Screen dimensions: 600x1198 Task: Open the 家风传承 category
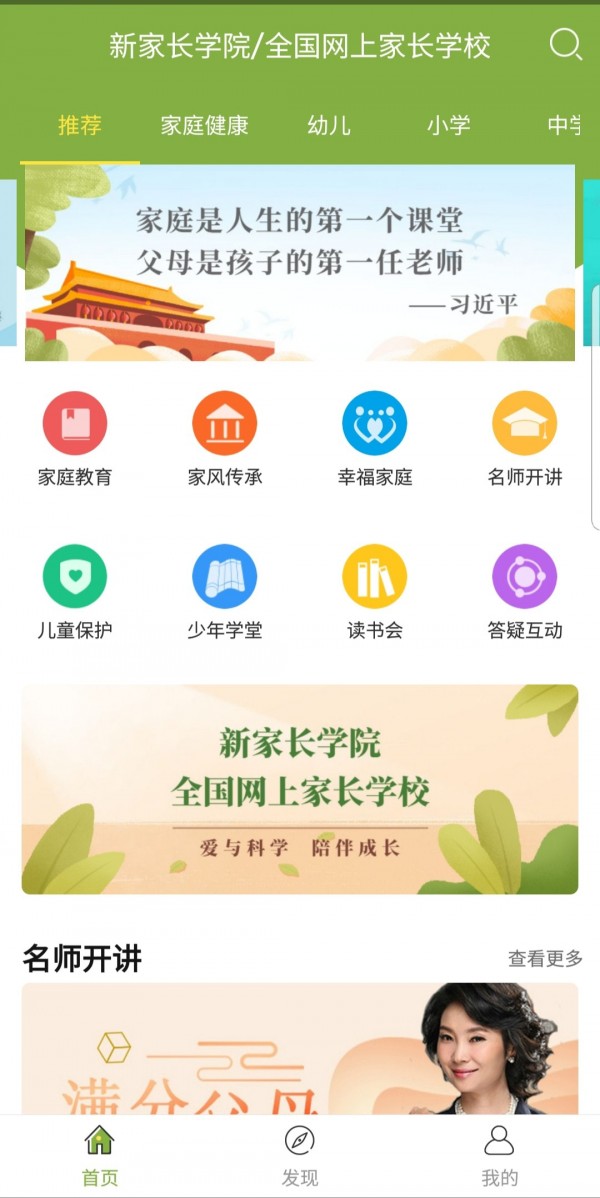click(x=225, y=438)
